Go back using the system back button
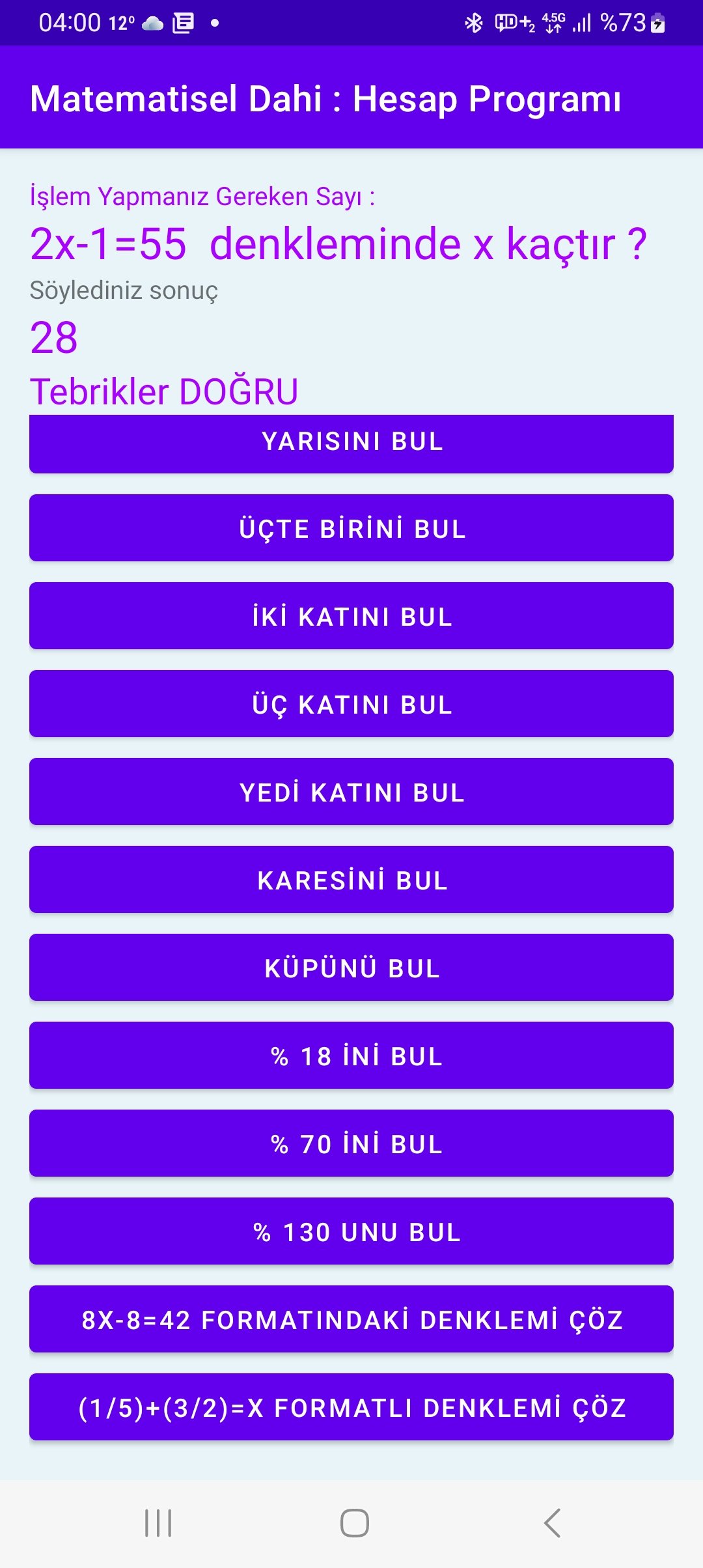This screenshot has height=1568, width=703. coord(552,1523)
